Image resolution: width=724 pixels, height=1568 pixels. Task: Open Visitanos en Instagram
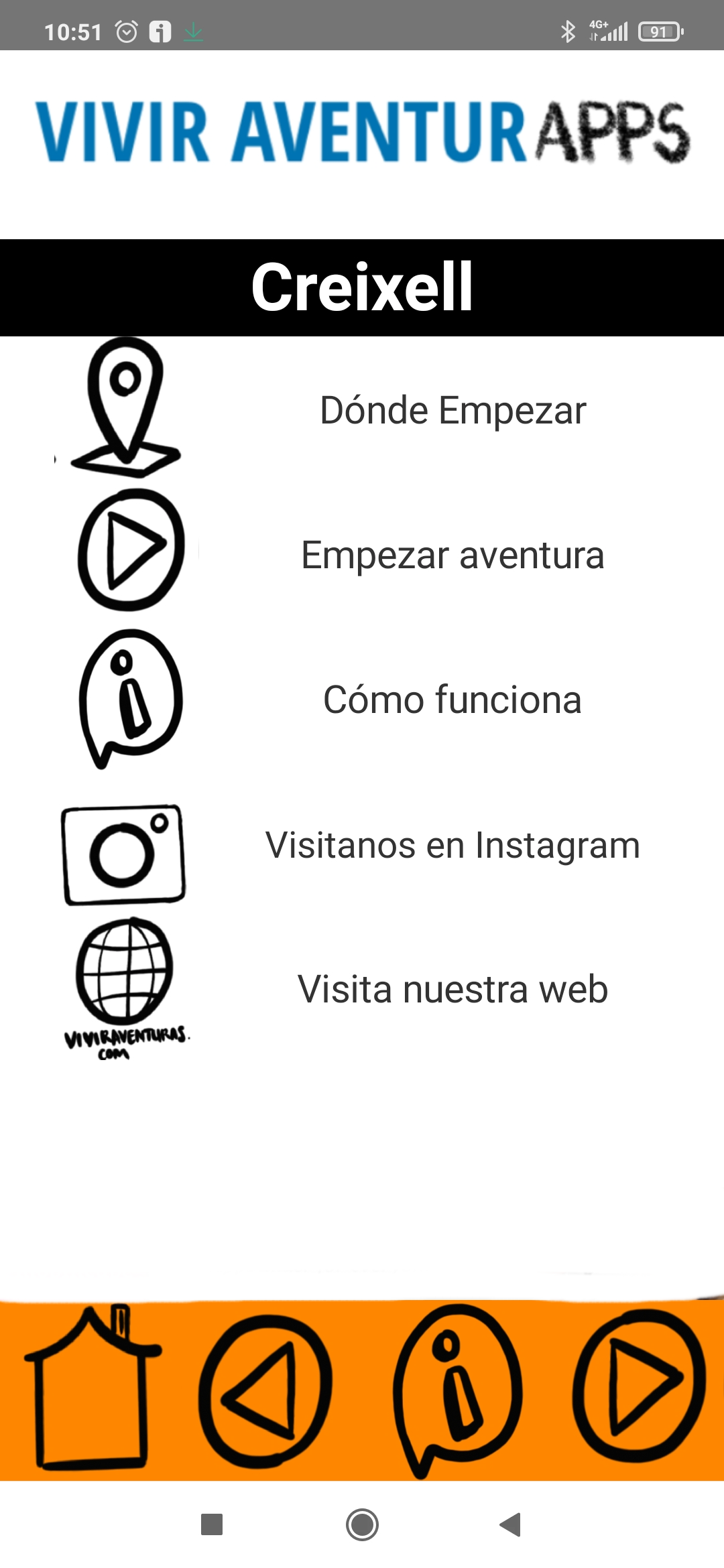click(452, 844)
